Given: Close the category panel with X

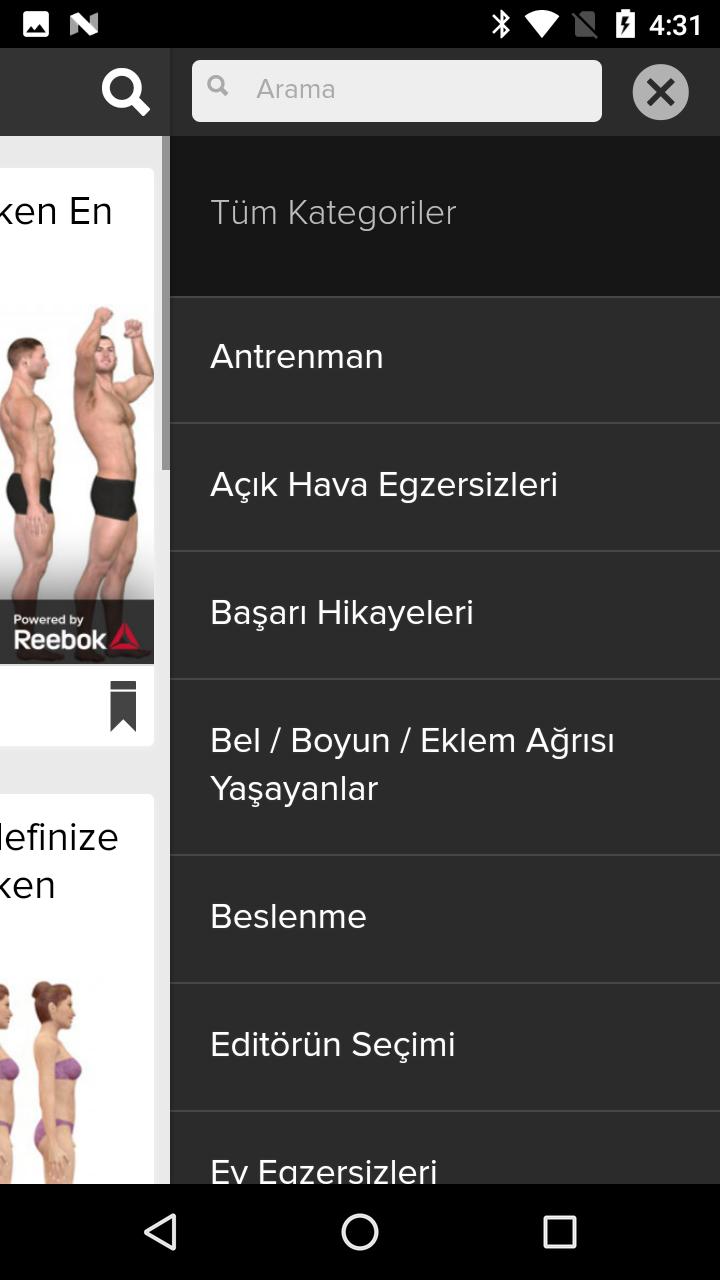Looking at the screenshot, I should [660, 92].
